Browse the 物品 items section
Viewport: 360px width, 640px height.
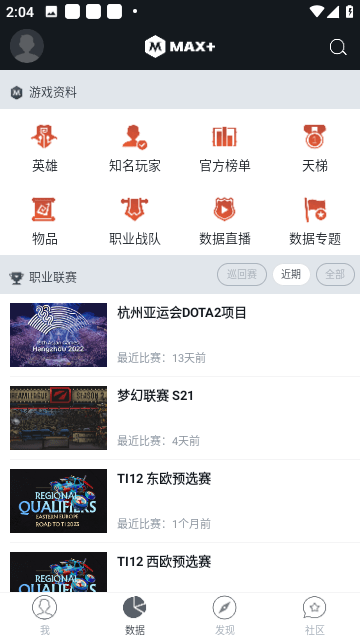point(45,221)
